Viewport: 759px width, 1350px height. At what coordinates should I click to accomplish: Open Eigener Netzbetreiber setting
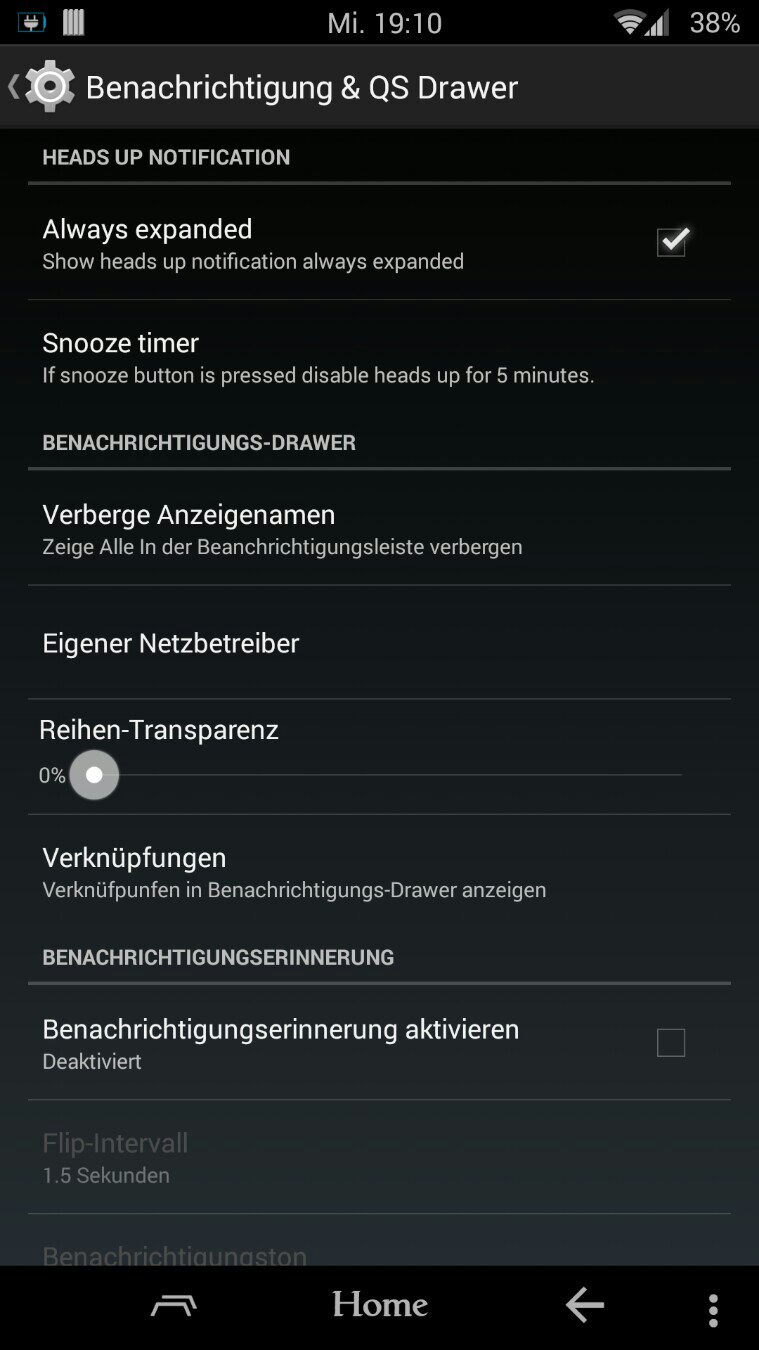coord(379,642)
